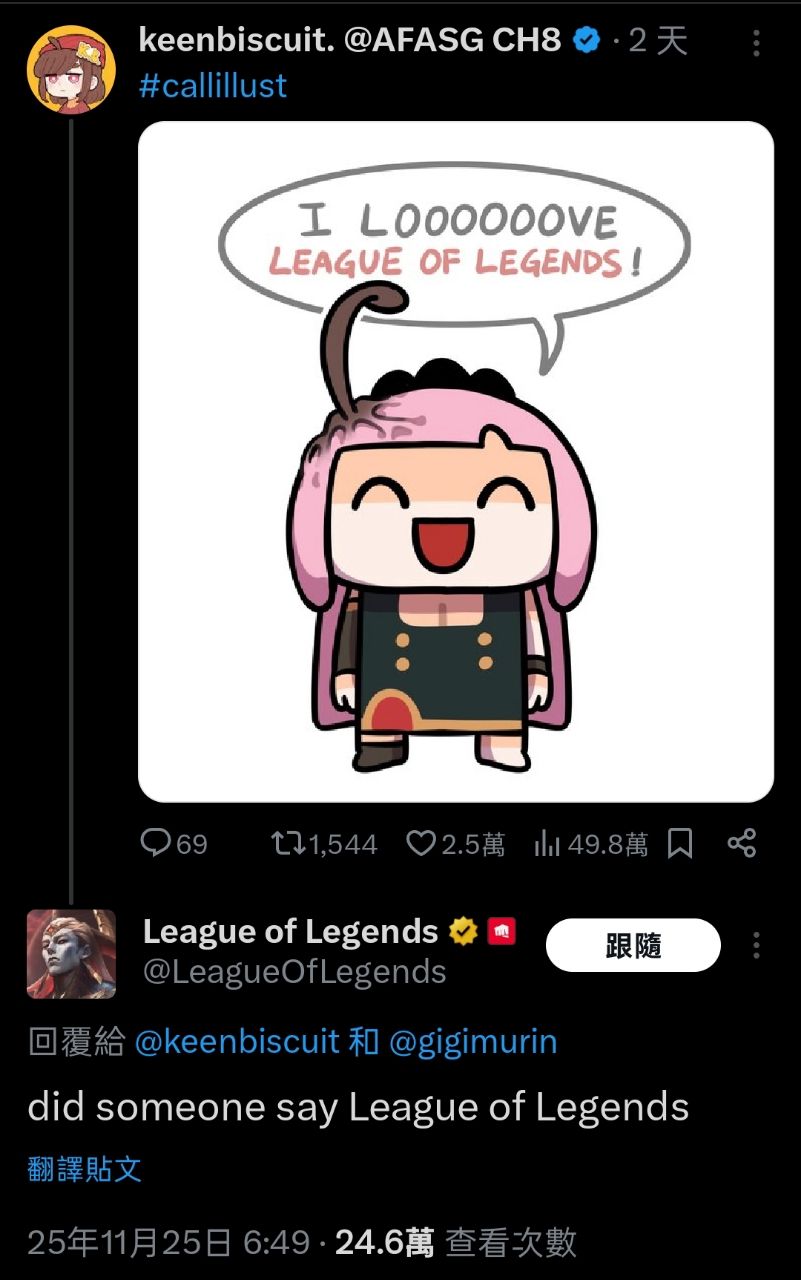Image resolution: width=801 pixels, height=1280 pixels.
Task: Follow the League of Legends account
Action: point(633,945)
